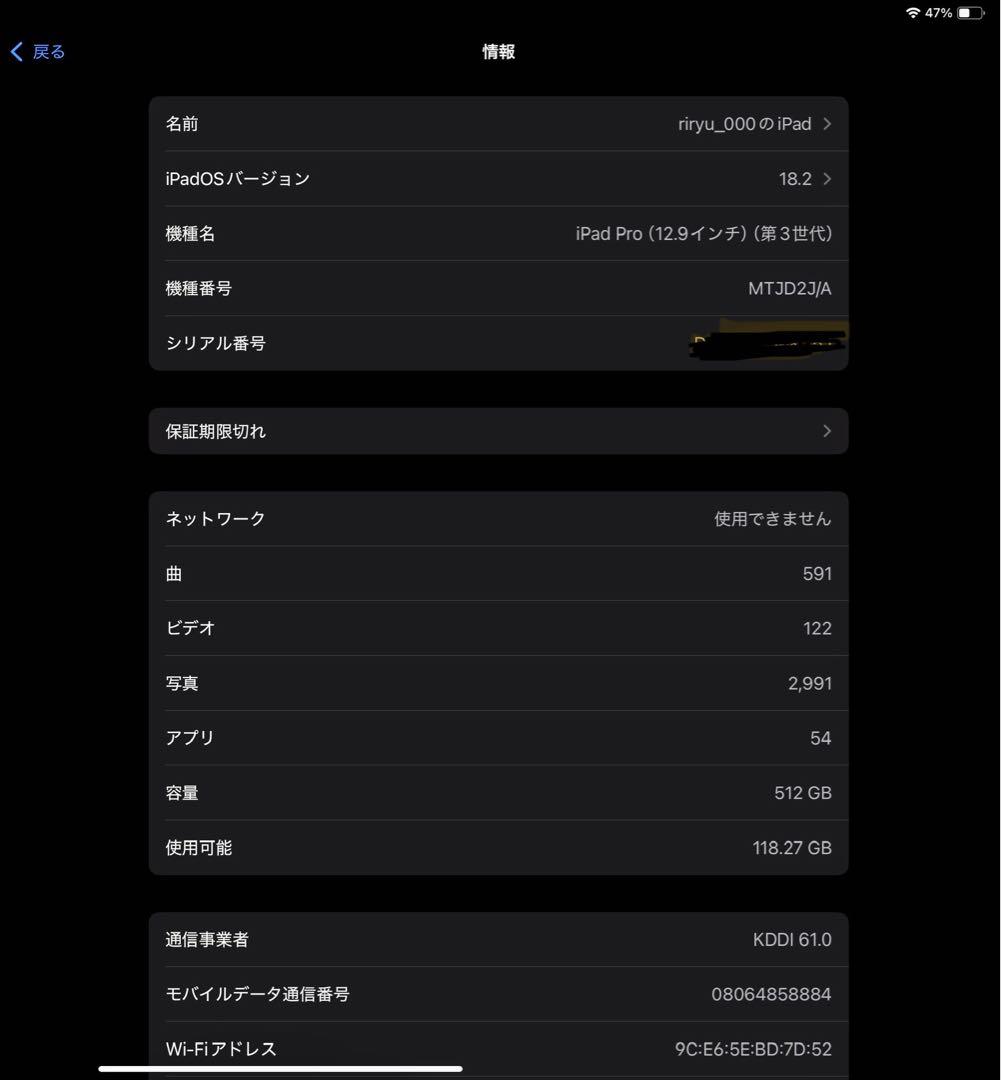
Task: Tap the back chevron next to 戻る
Action: point(14,51)
